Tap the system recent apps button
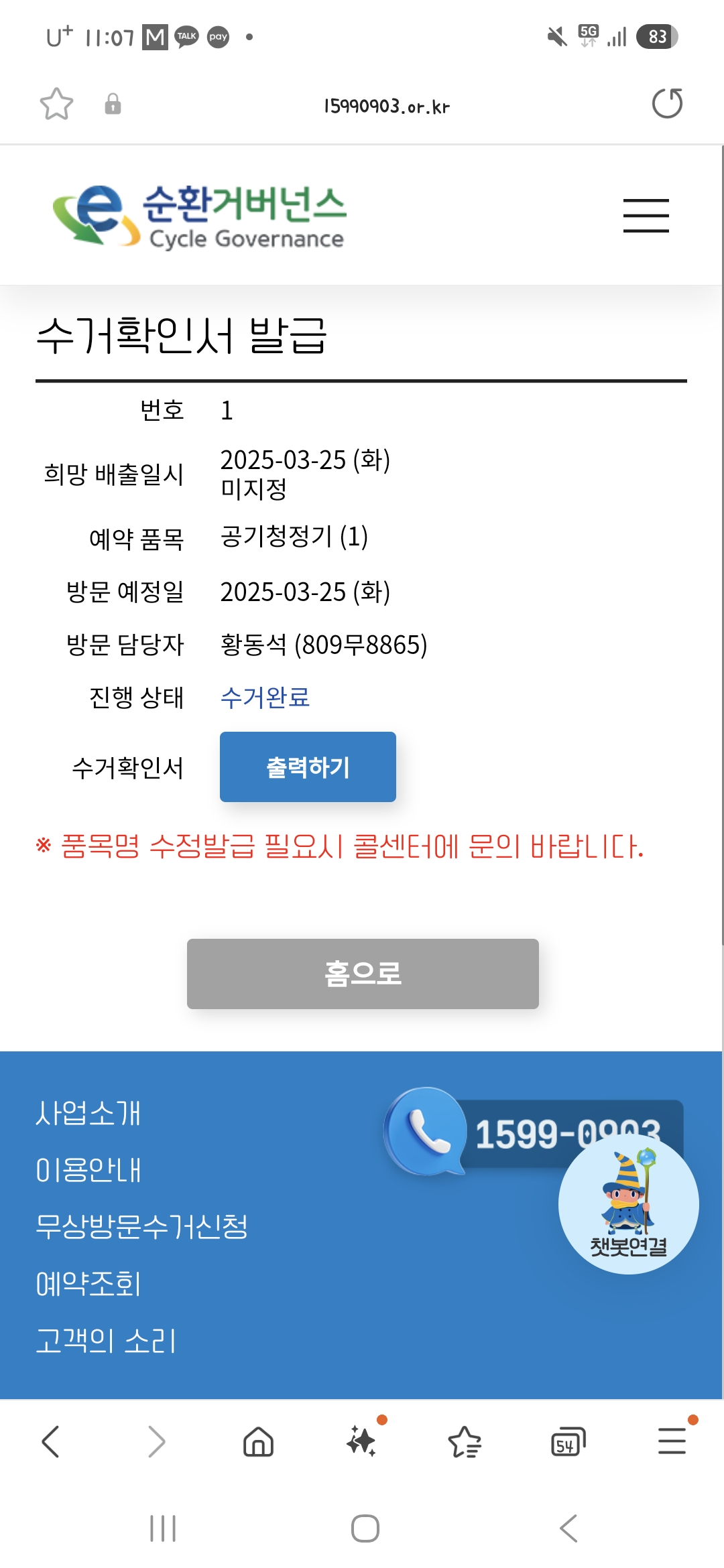The width and height of the screenshot is (724, 1568). tap(163, 1528)
